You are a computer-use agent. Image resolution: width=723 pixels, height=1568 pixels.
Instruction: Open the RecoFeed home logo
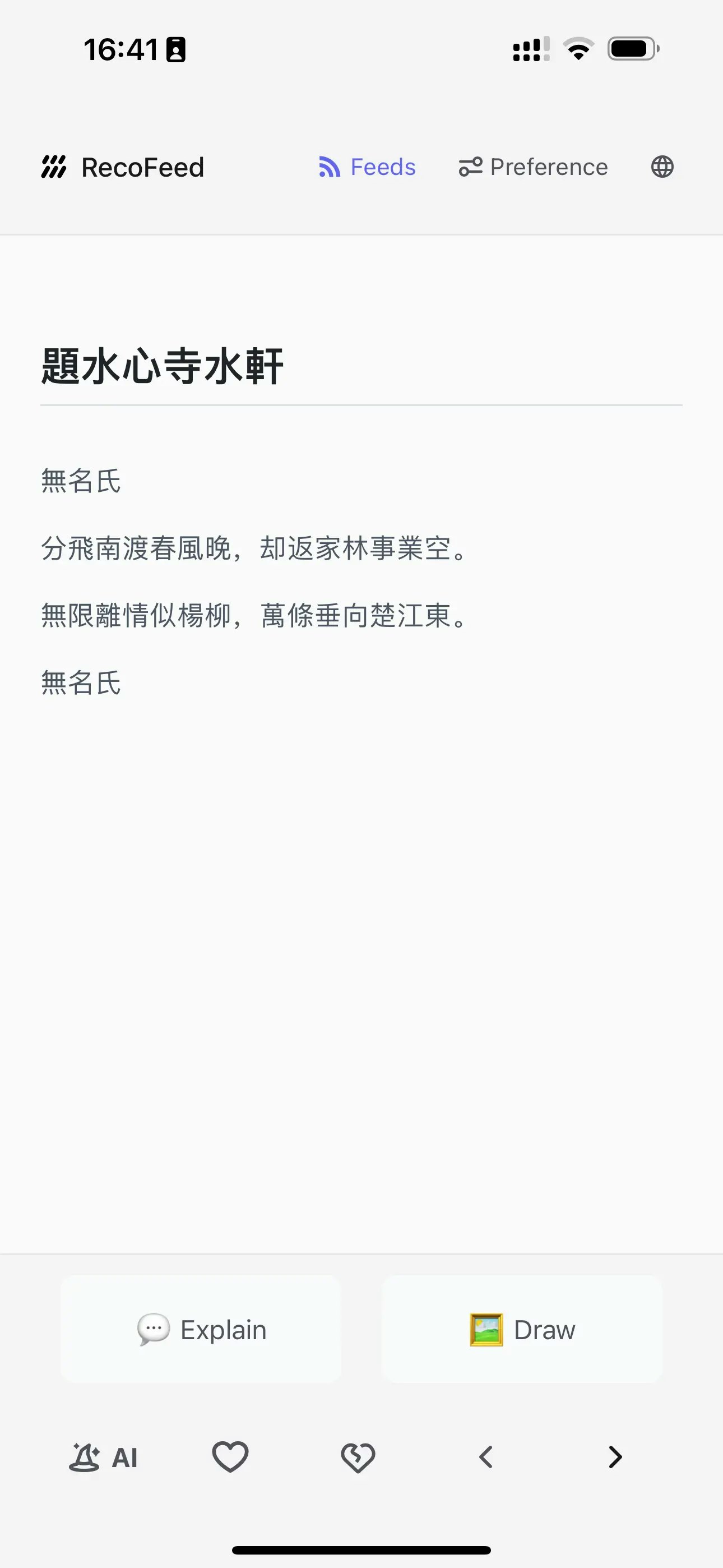click(x=122, y=167)
